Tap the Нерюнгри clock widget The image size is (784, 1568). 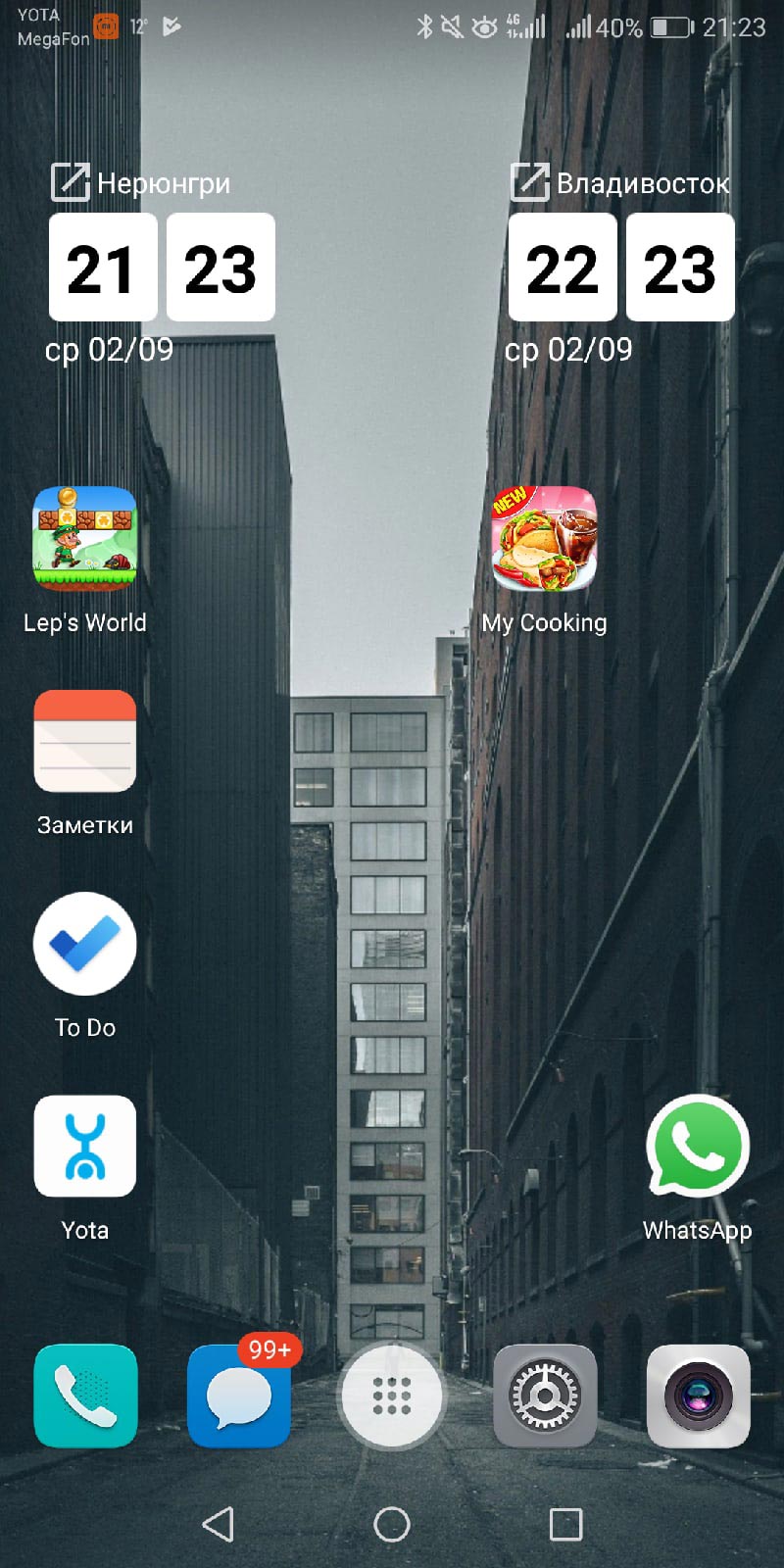point(162,267)
